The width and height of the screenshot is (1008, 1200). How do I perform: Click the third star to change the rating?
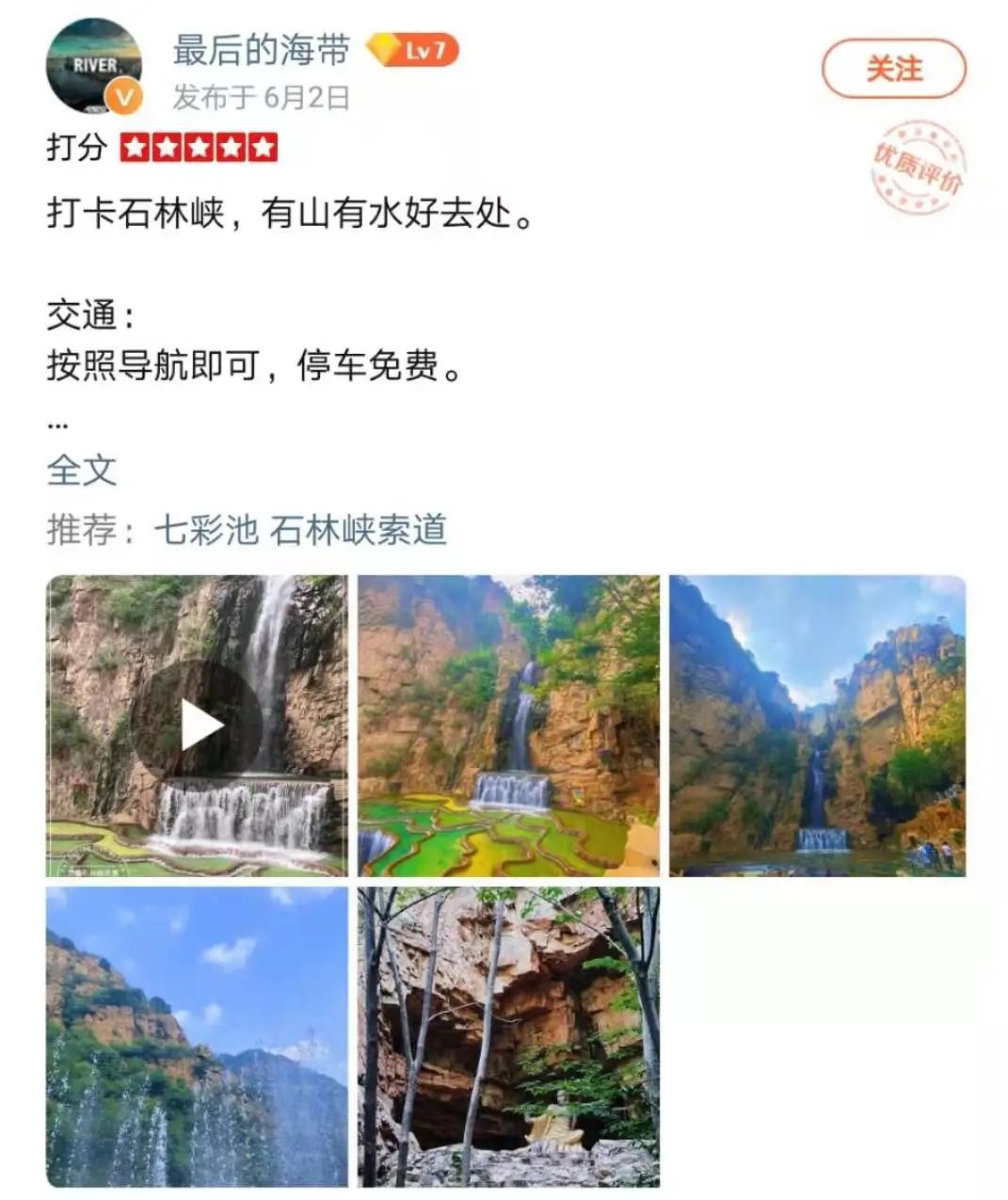coord(200,148)
